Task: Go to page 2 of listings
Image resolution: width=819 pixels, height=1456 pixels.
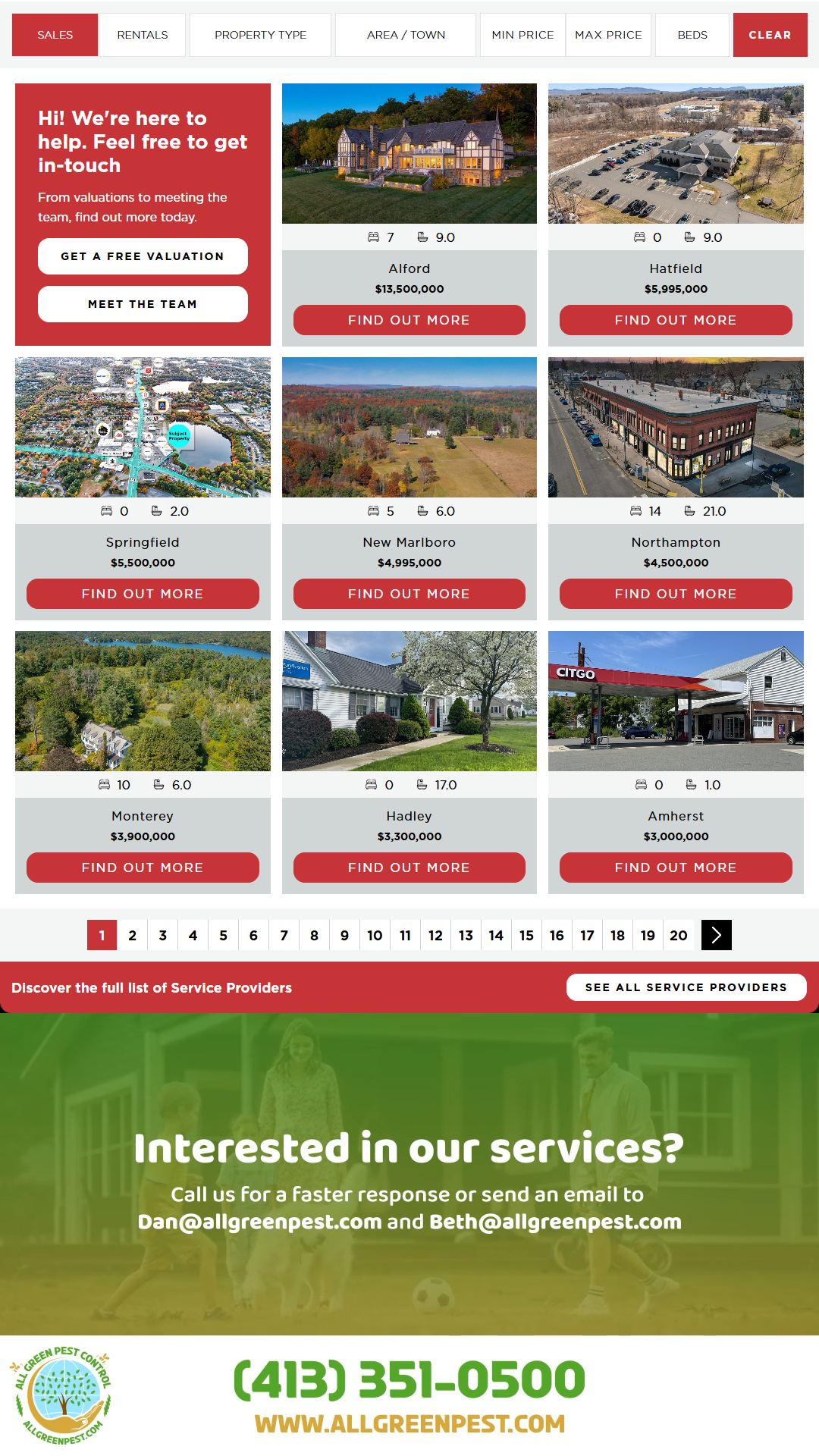Action: point(133,935)
